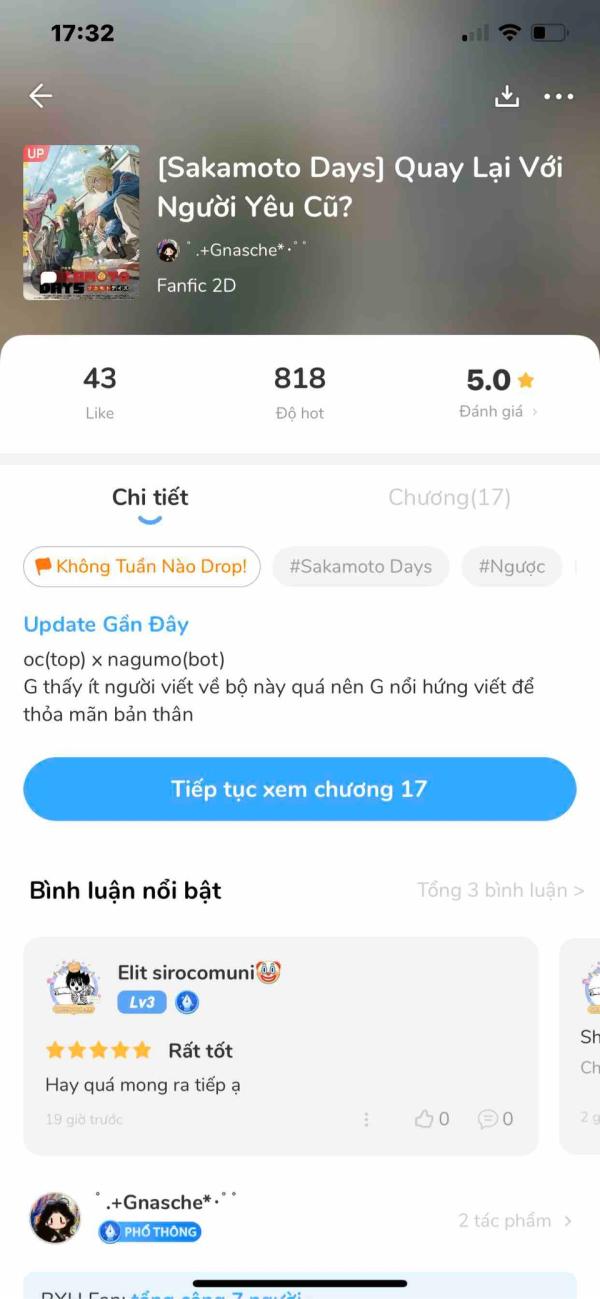
Task: Open the three-dot overflow menu
Action: [559, 96]
